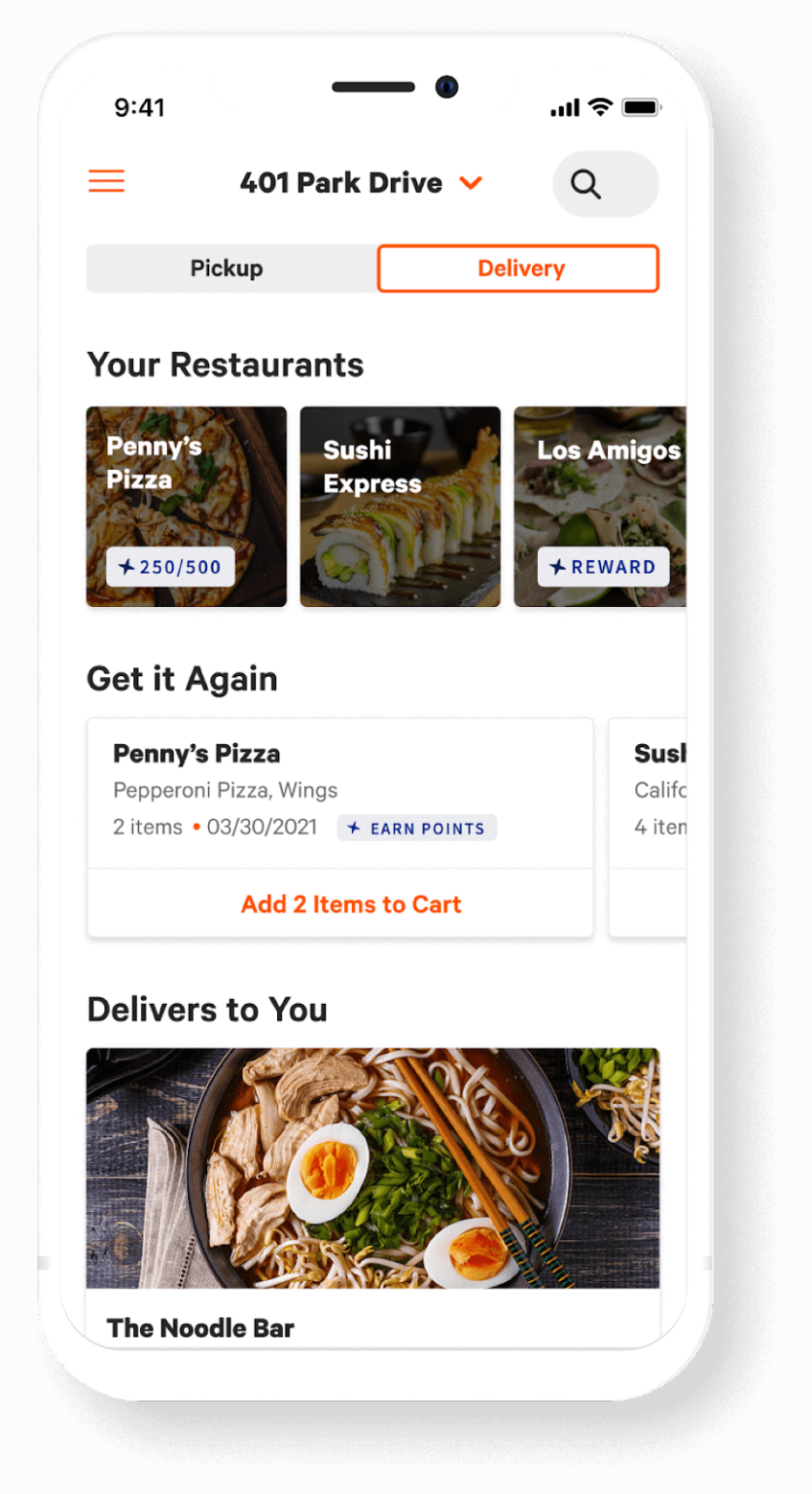Tap Add 2 Items to Cart
Viewport: 812px width, 1494px height.
click(351, 905)
